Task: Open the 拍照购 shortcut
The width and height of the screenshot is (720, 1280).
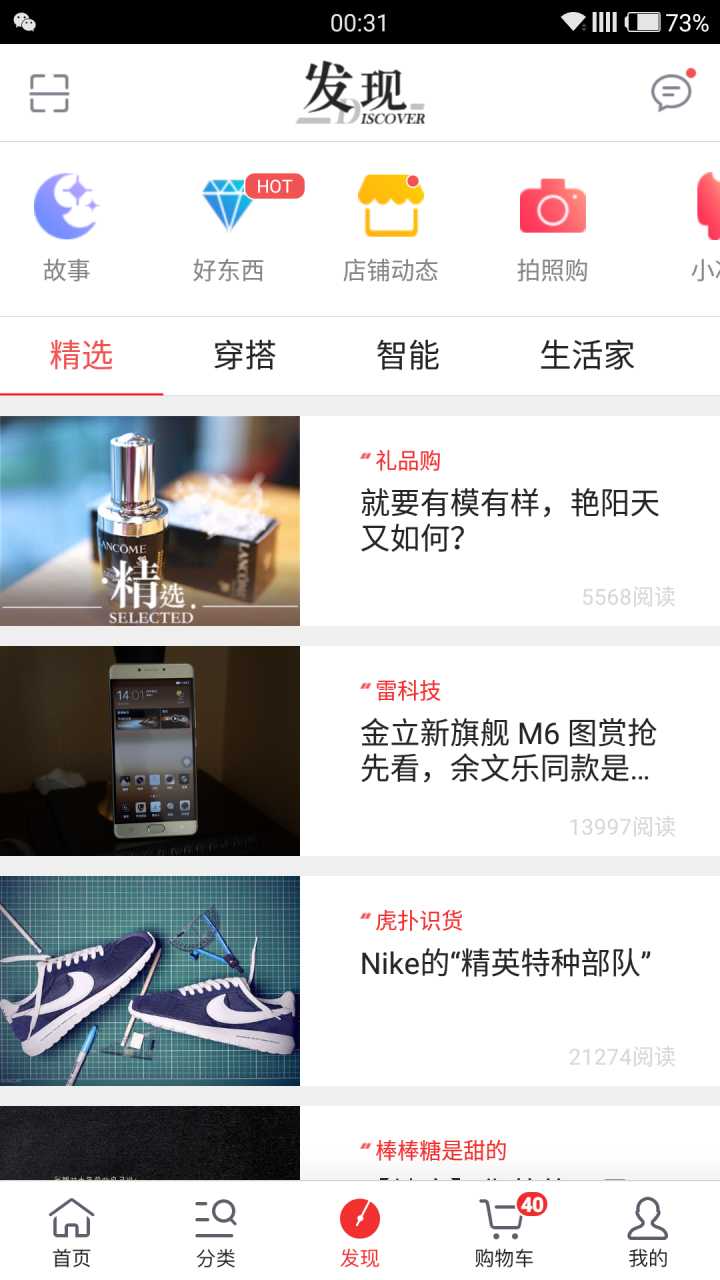Action: pos(552,227)
